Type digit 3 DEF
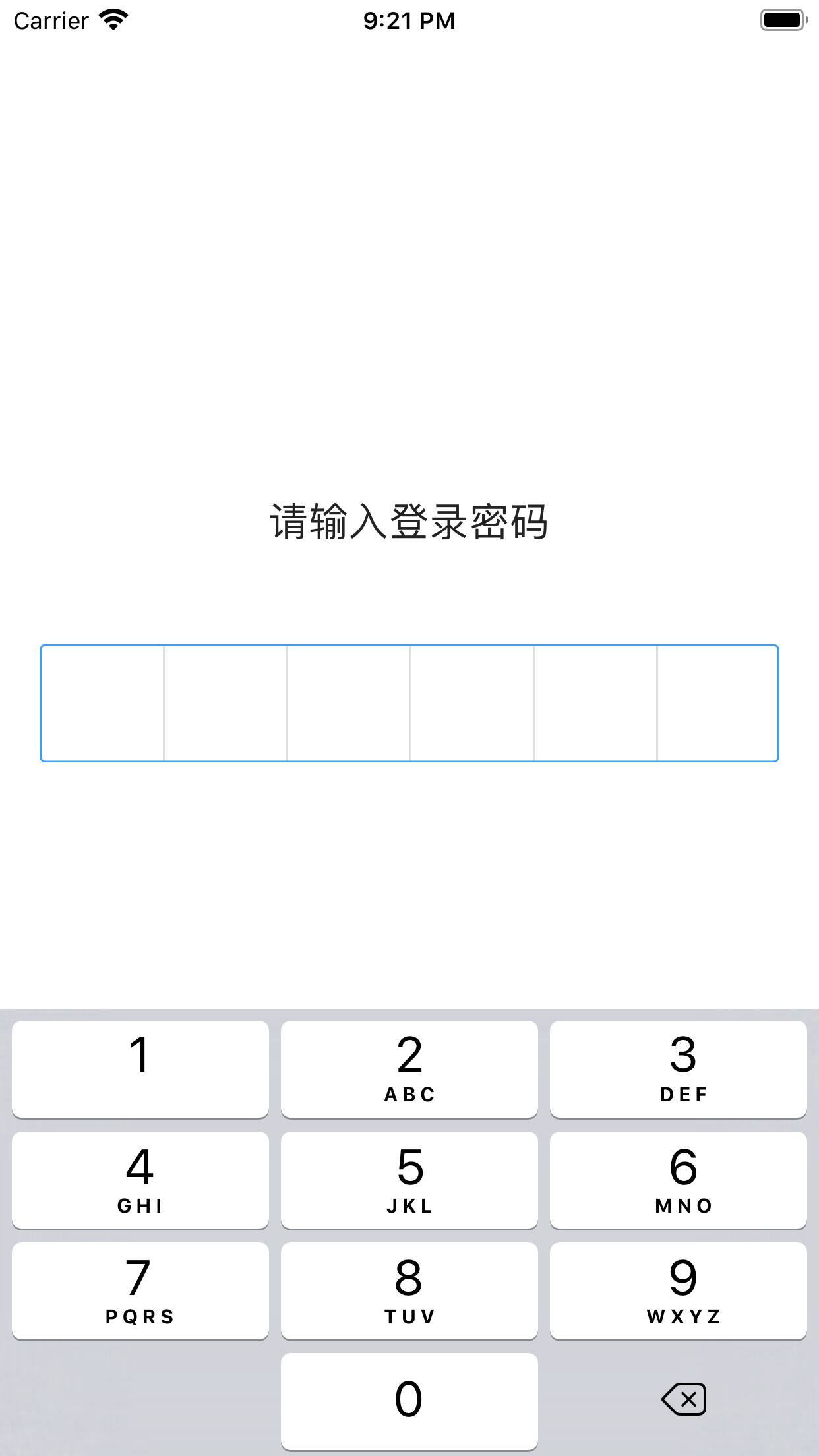 click(678, 1069)
